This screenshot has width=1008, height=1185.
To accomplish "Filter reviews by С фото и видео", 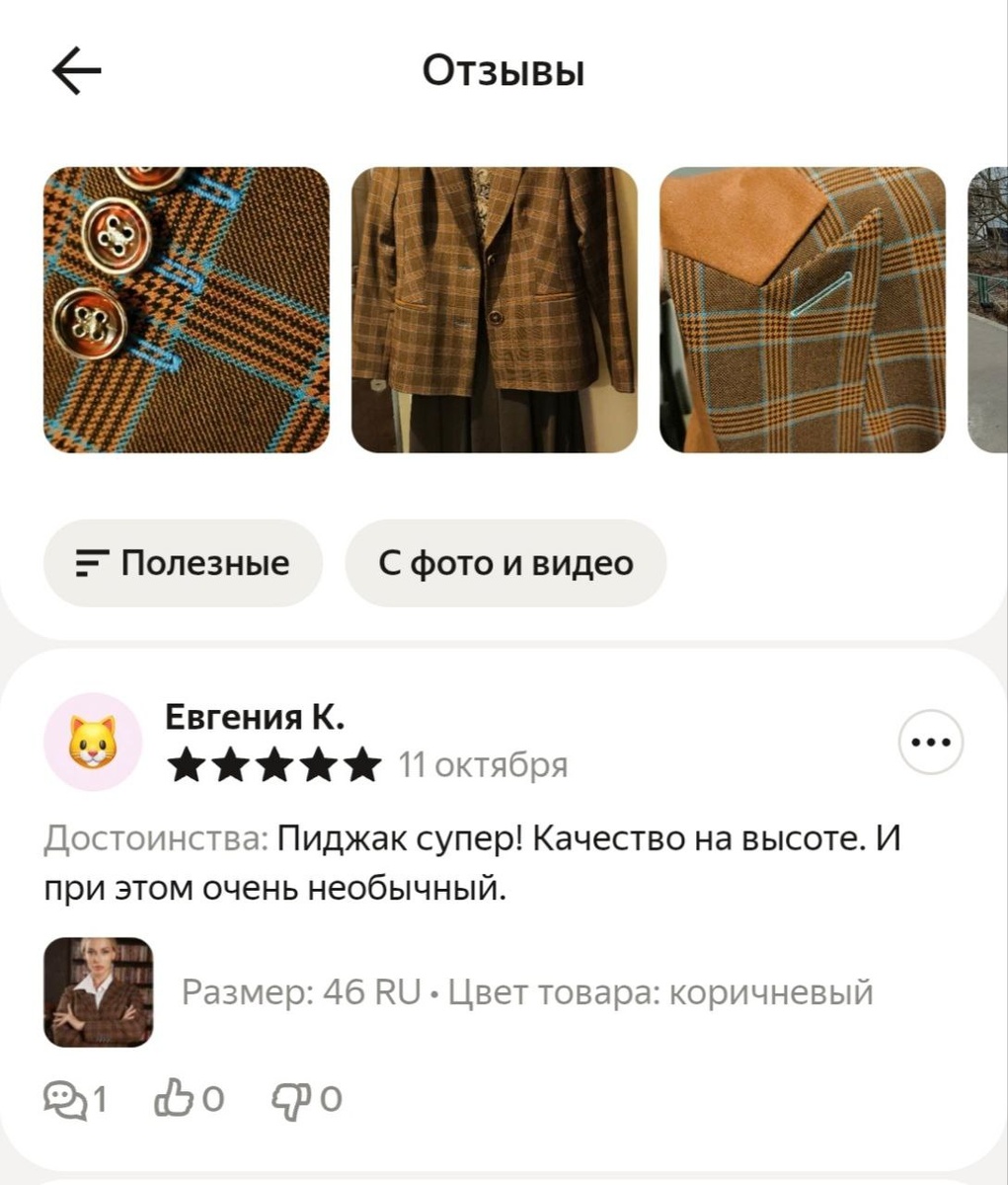I will pyautogui.click(x=505, y=564).
